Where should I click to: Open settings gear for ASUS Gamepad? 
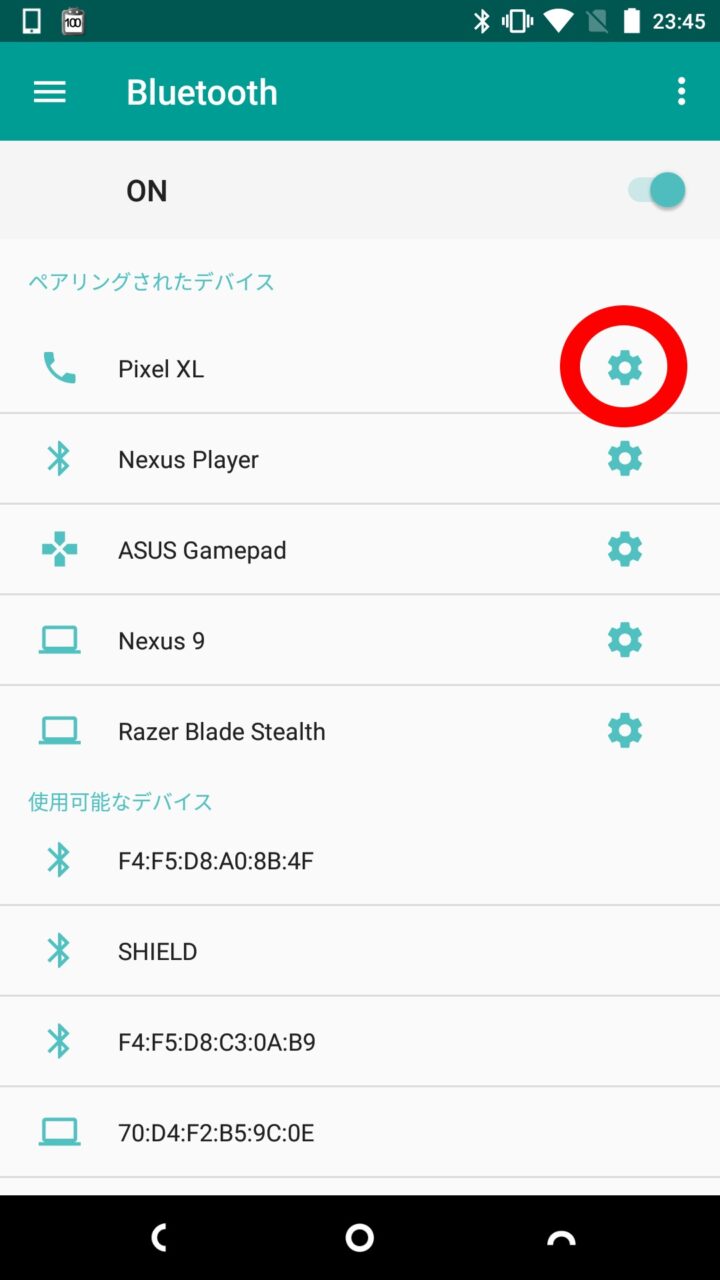(624, 549)
